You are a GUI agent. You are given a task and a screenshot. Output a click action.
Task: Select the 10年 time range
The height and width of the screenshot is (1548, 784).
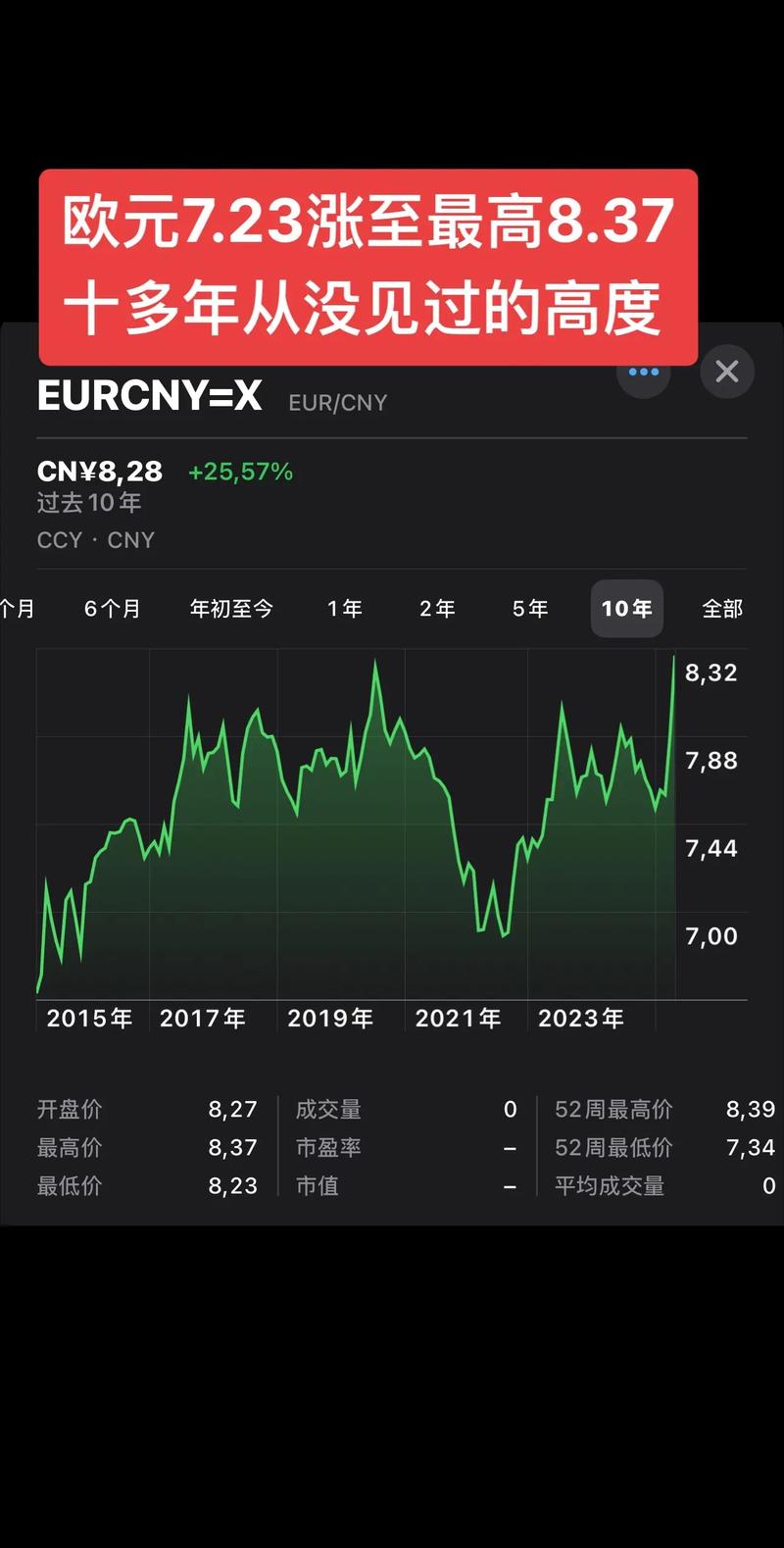tap(626, 609)
